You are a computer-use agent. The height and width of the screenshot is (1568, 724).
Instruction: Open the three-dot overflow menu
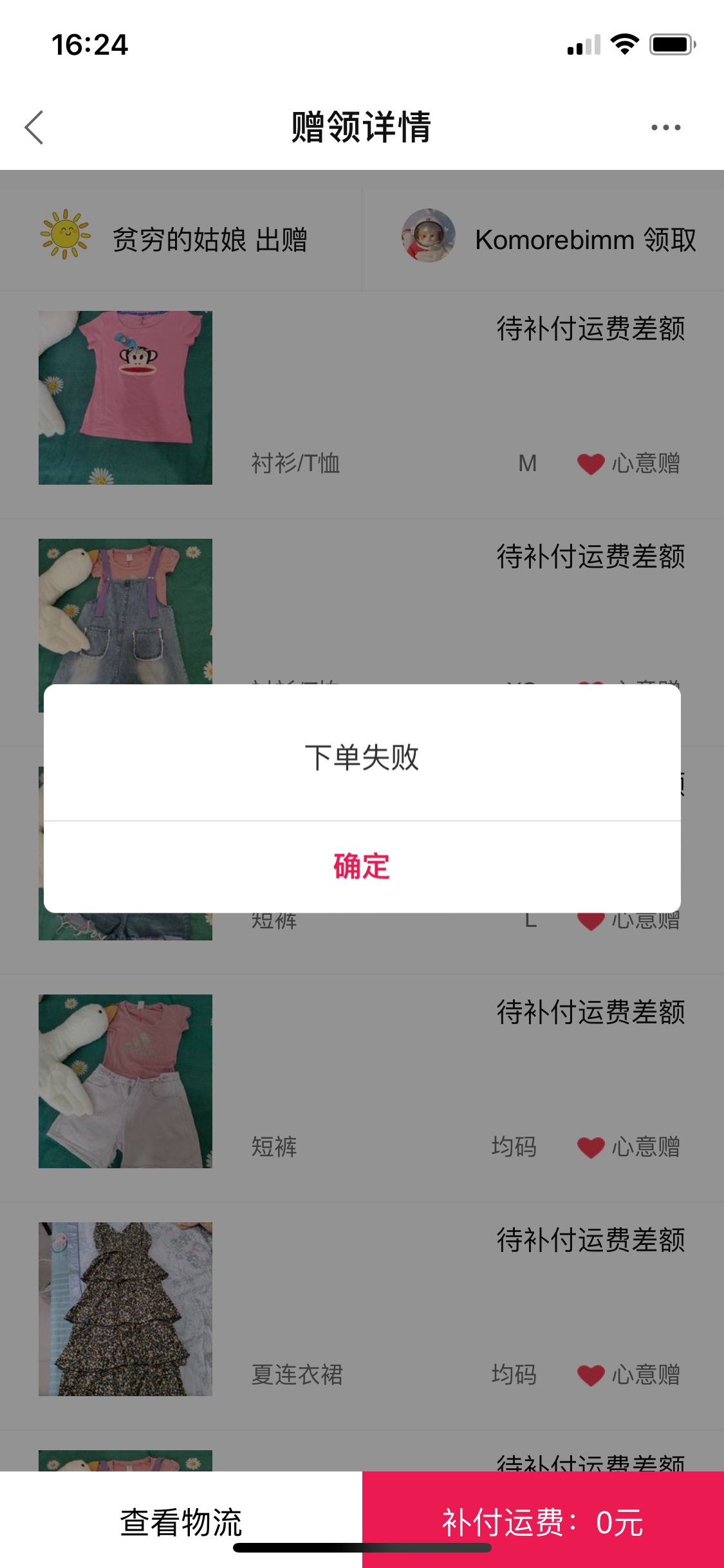pos(665,127)
